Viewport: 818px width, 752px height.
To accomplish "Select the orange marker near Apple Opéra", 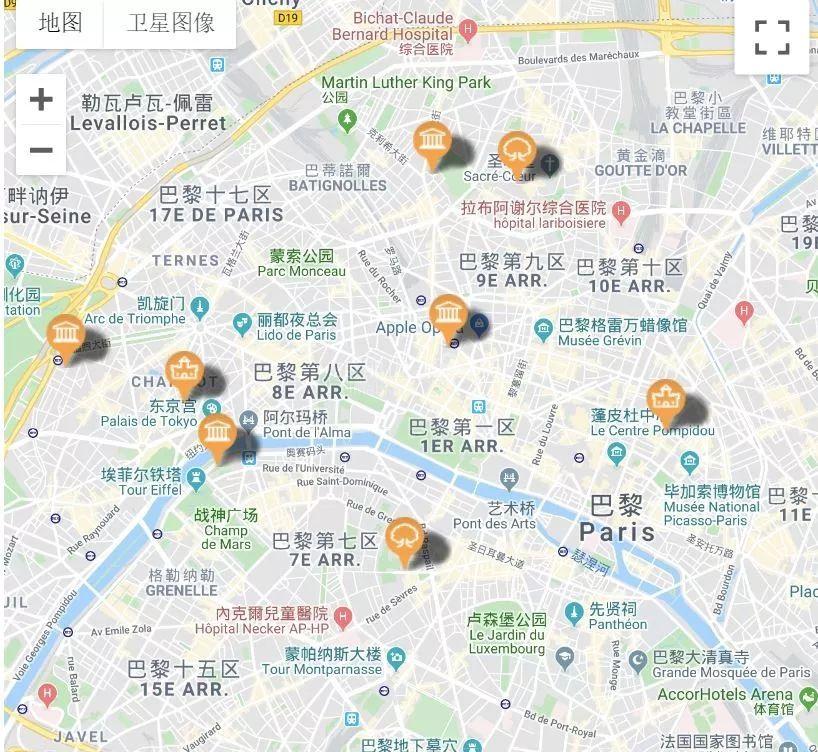I will coord(448,314).
